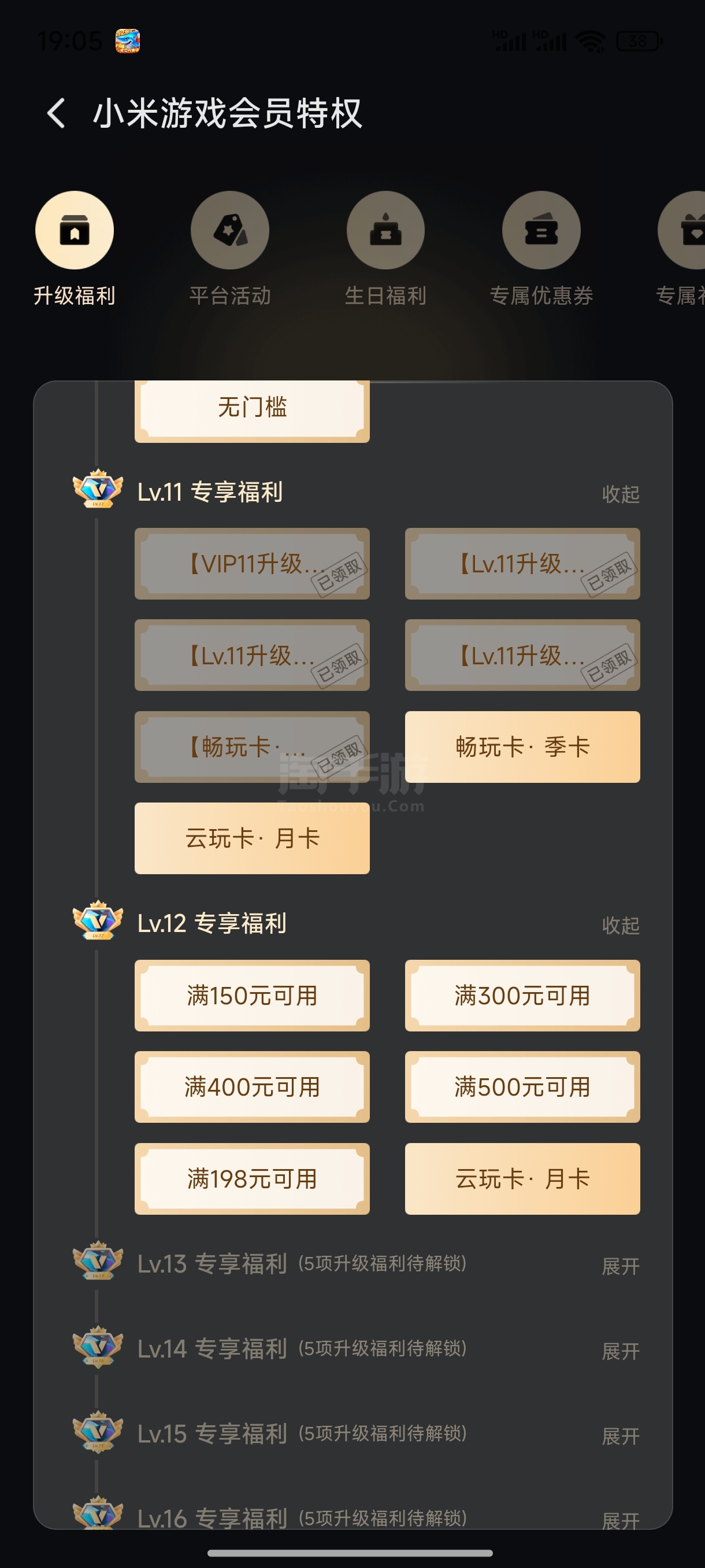705x1568 pixels.
Task: Open the 满500元可用 coupon
Action: [x=522, y=1087]
